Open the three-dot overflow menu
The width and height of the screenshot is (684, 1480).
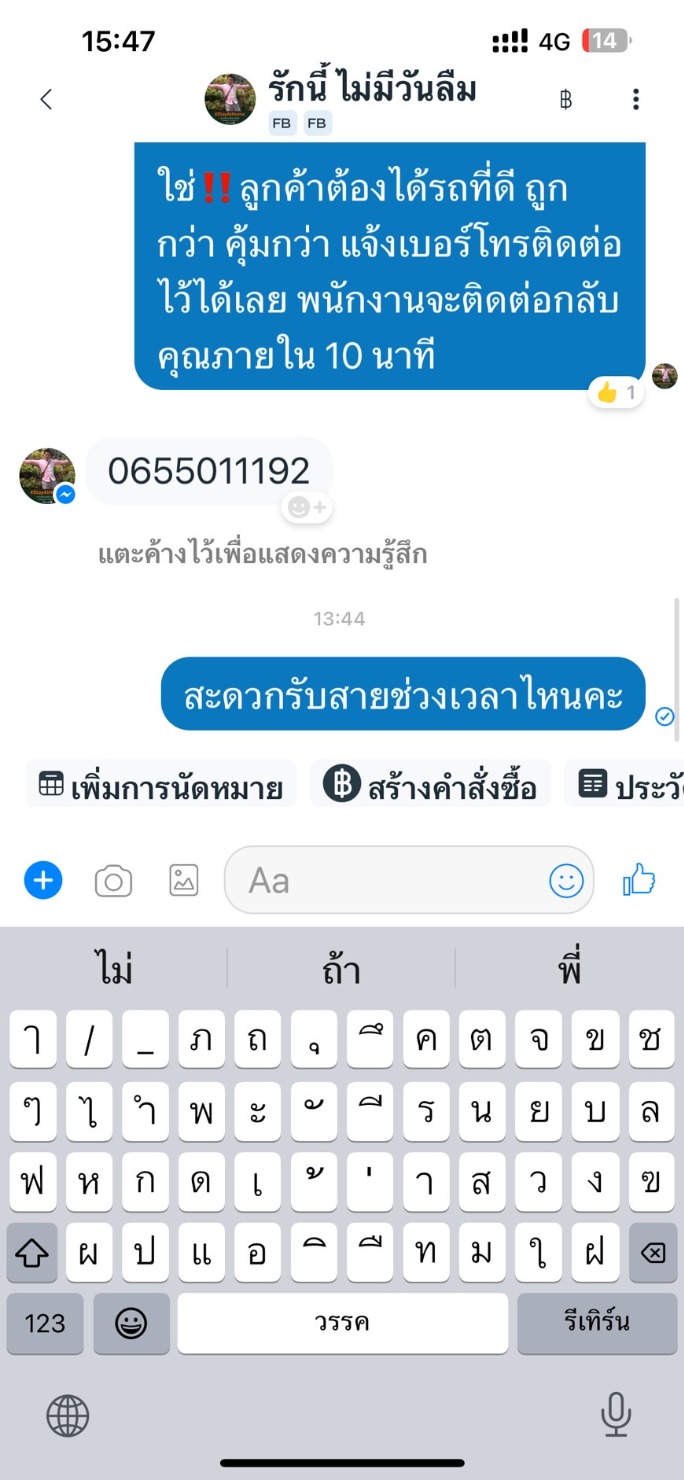636,99
